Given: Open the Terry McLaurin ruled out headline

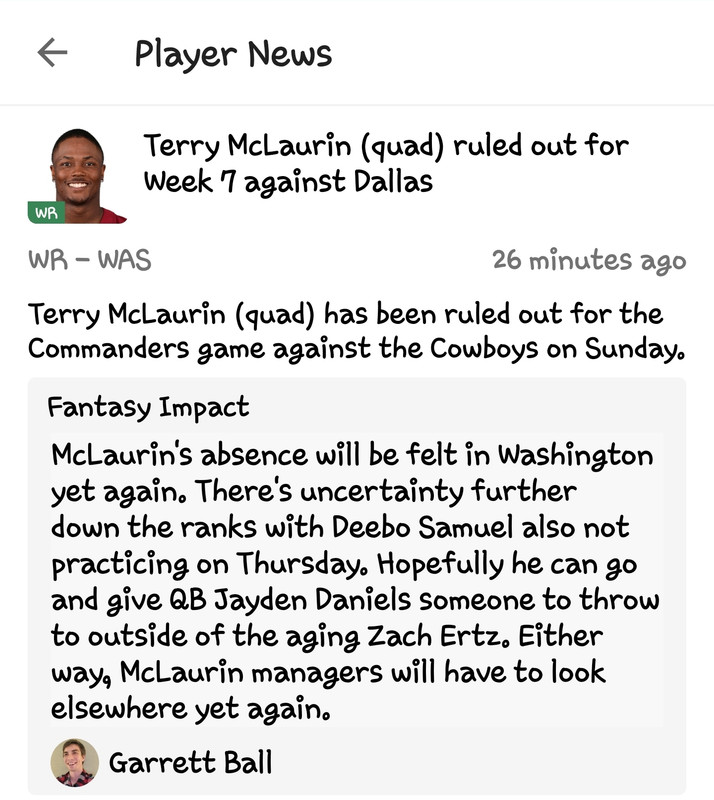Looking at the screenshot, I should click(x=385, y=163).
